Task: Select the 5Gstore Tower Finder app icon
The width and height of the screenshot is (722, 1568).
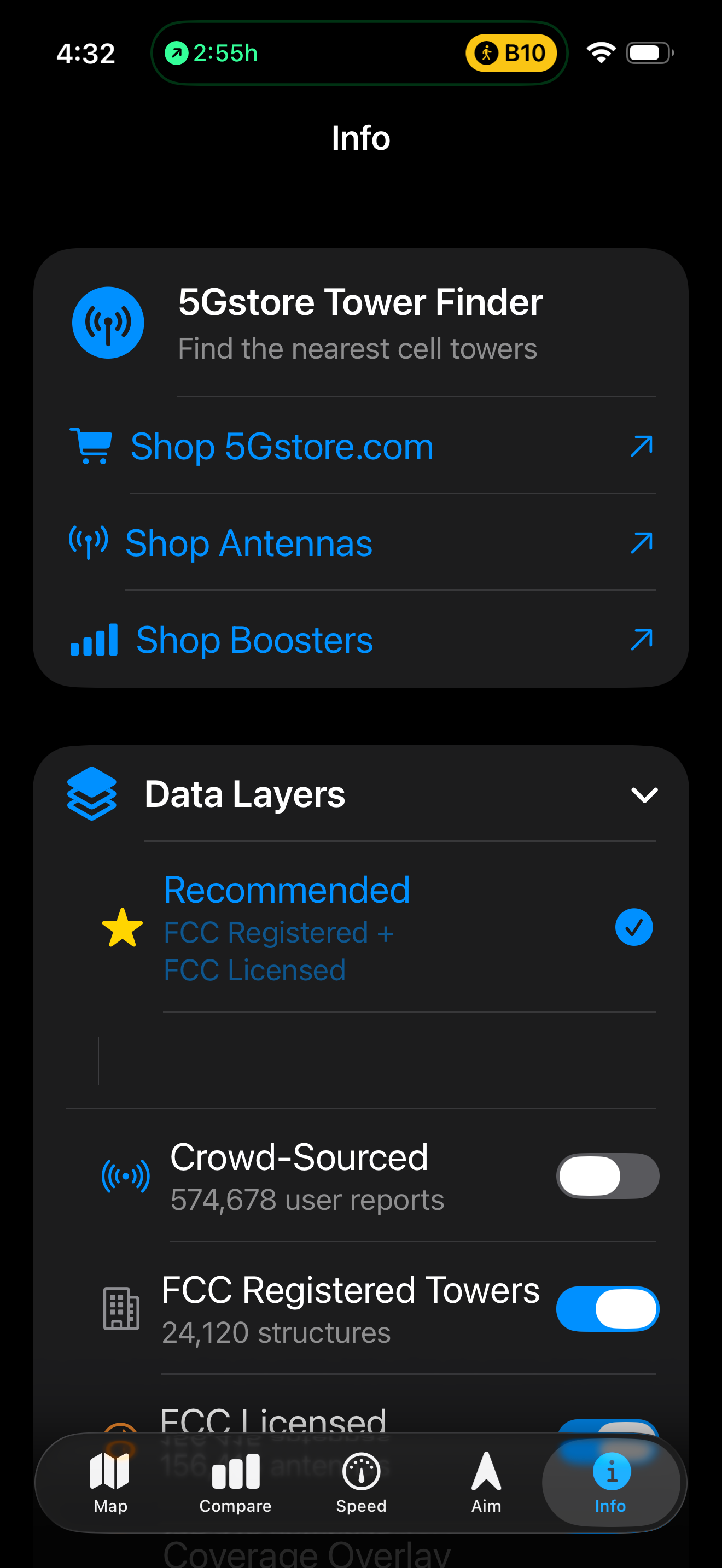Action: [x=108, y=323]
